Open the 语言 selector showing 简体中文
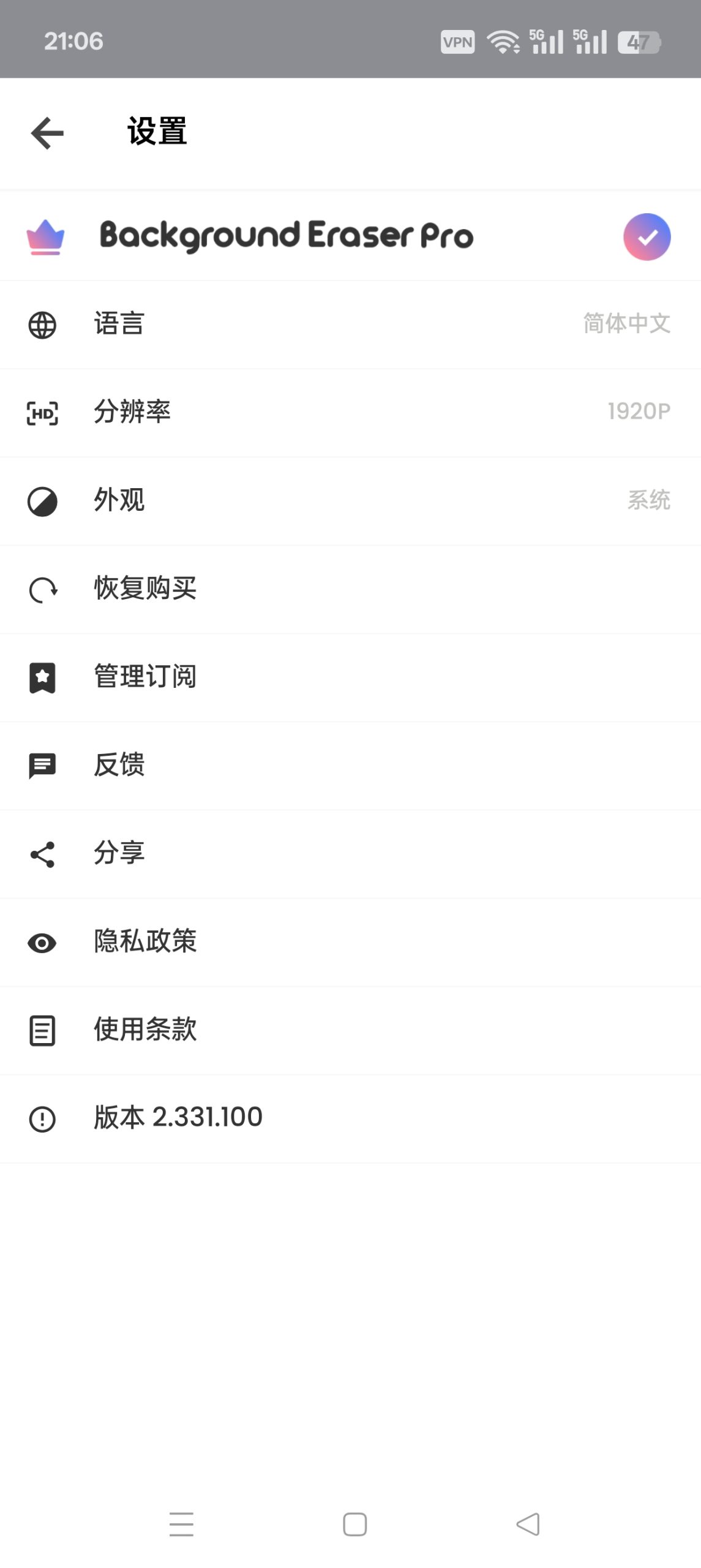The height and width of the screenshot is (1568, 701). [x=350, y=325]
